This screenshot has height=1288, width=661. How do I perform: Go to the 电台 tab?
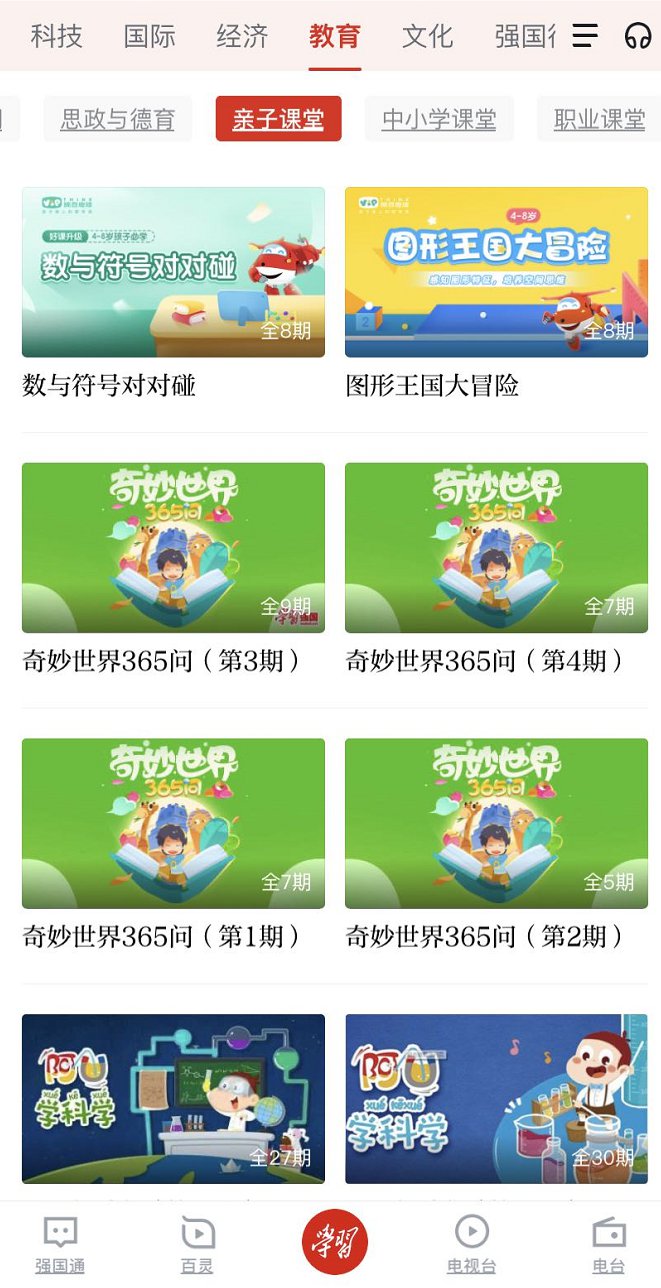coord(608,1243)
